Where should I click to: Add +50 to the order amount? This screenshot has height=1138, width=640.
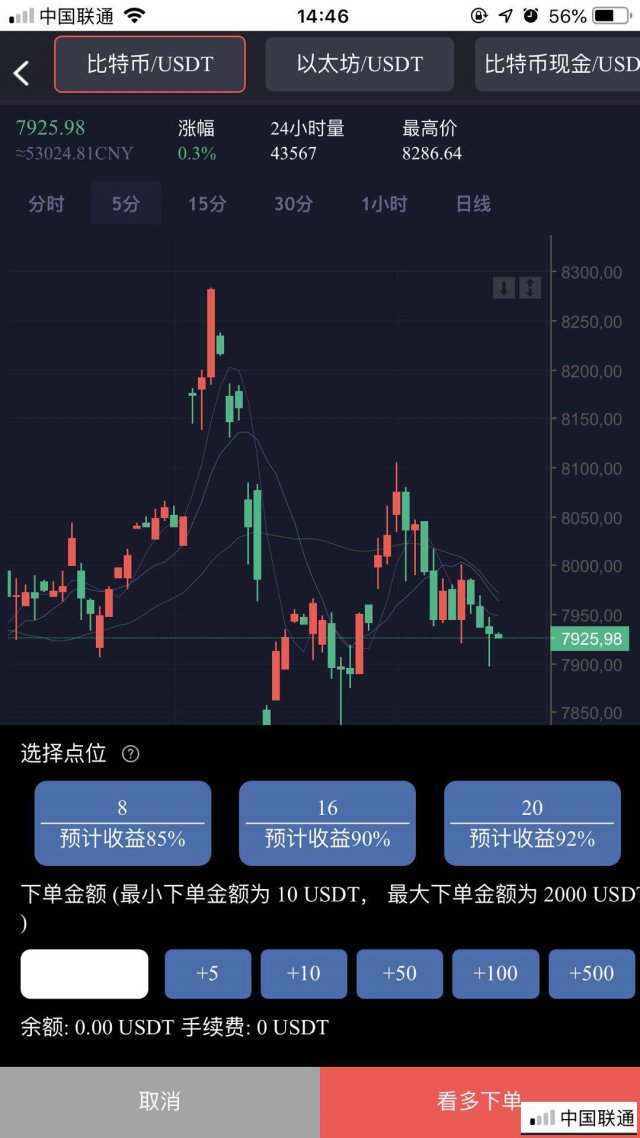coord(400,974)
